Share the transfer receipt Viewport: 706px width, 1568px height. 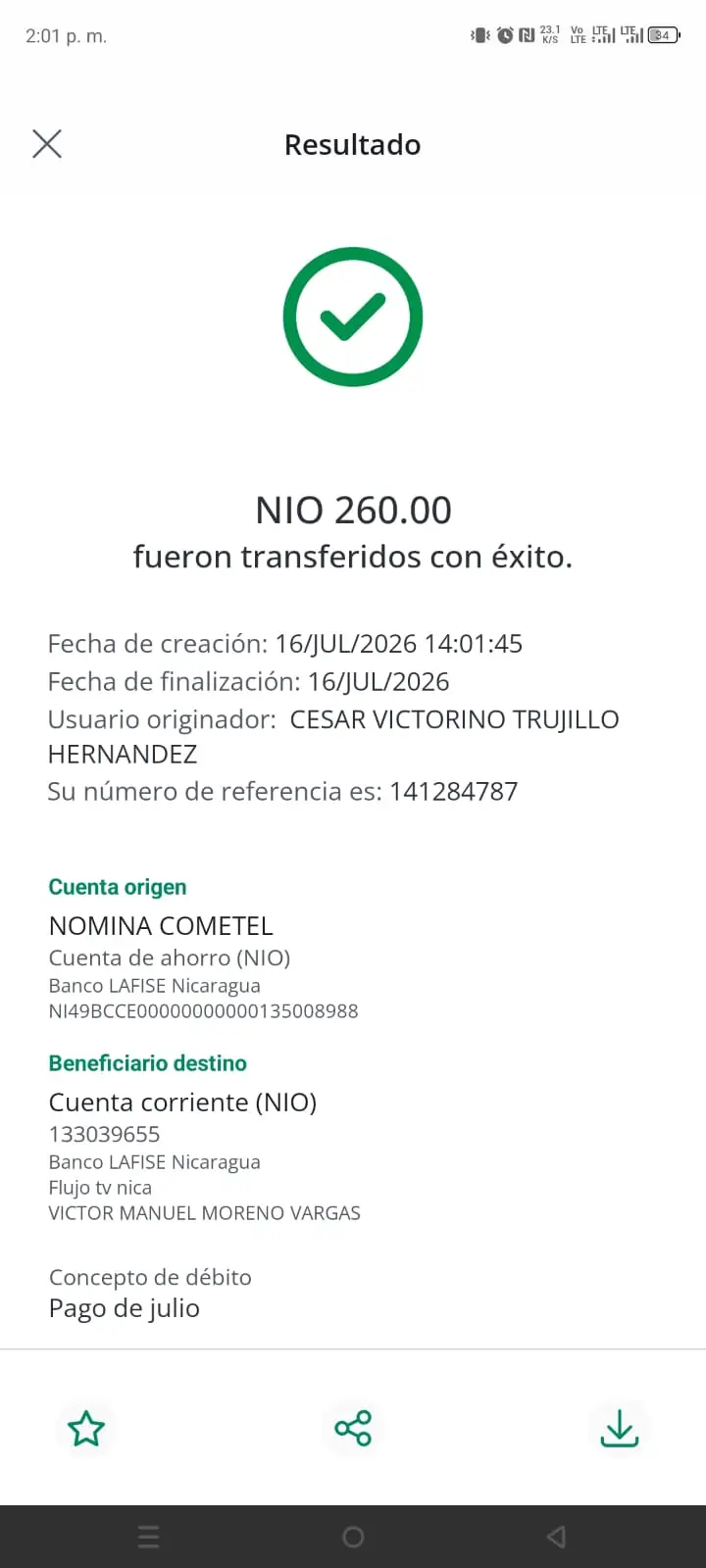click(x=353, y=1428)
